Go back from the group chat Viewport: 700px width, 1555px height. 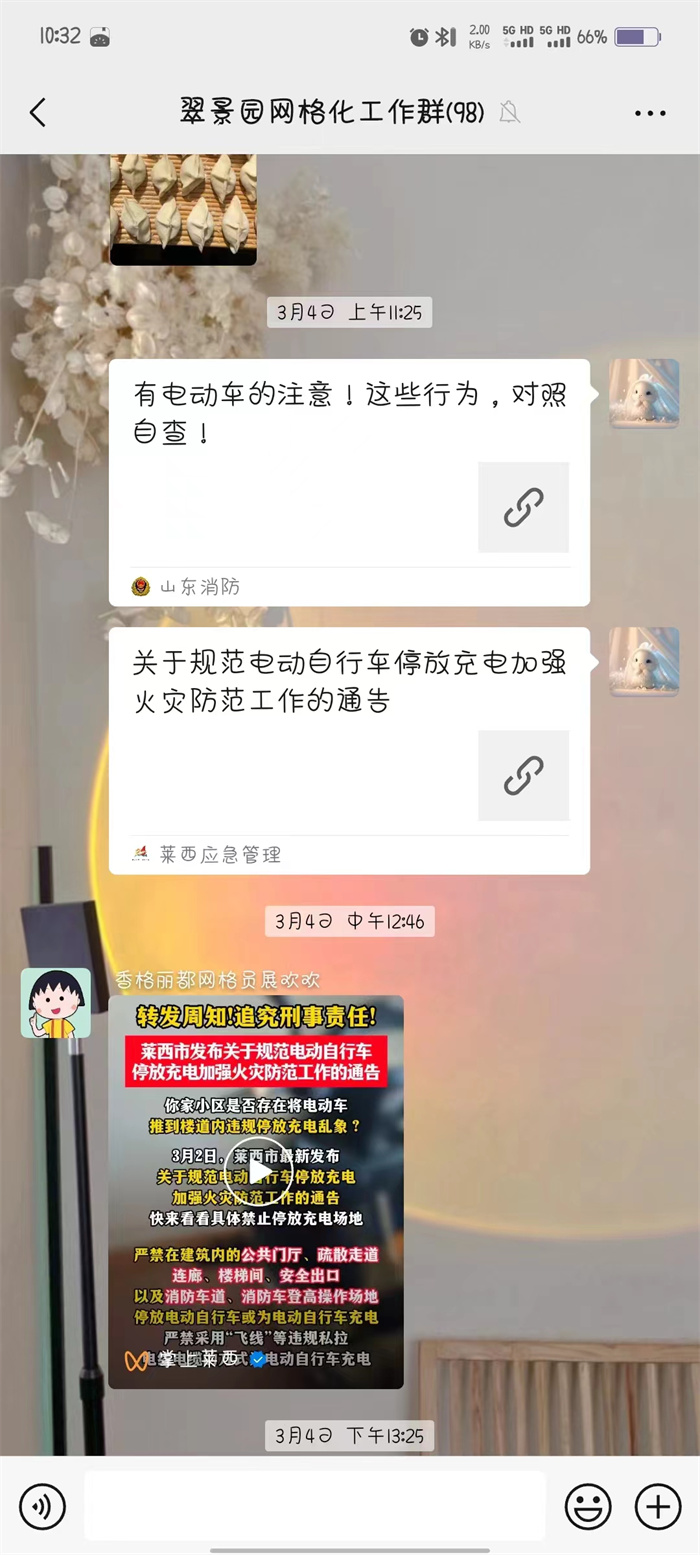(x=38, y=113)
